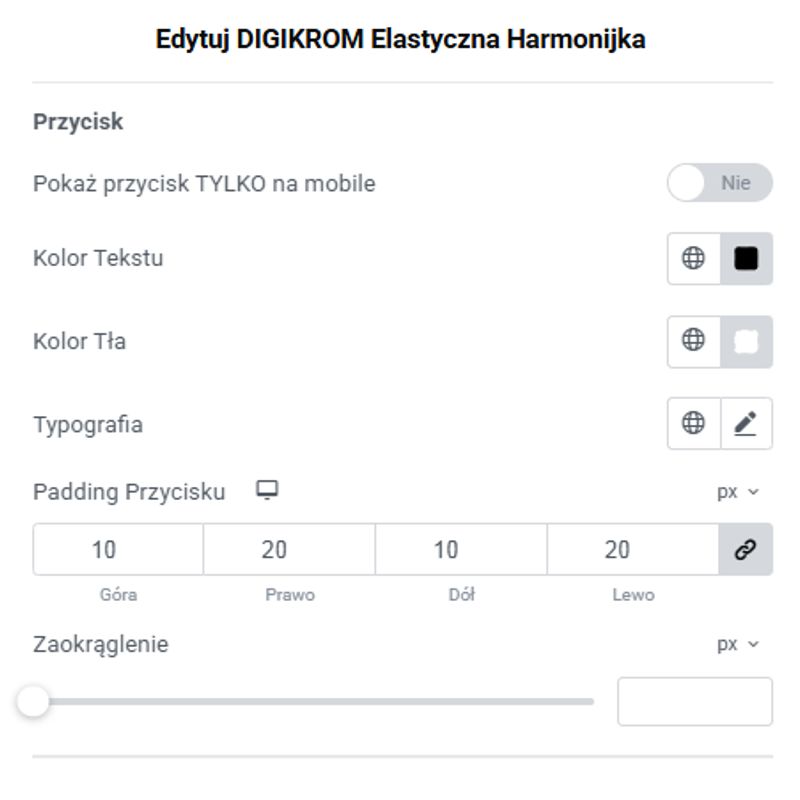Toggle linked padding values chain icon
Viewport: 800px width, 800px height.
click(745, 549)
